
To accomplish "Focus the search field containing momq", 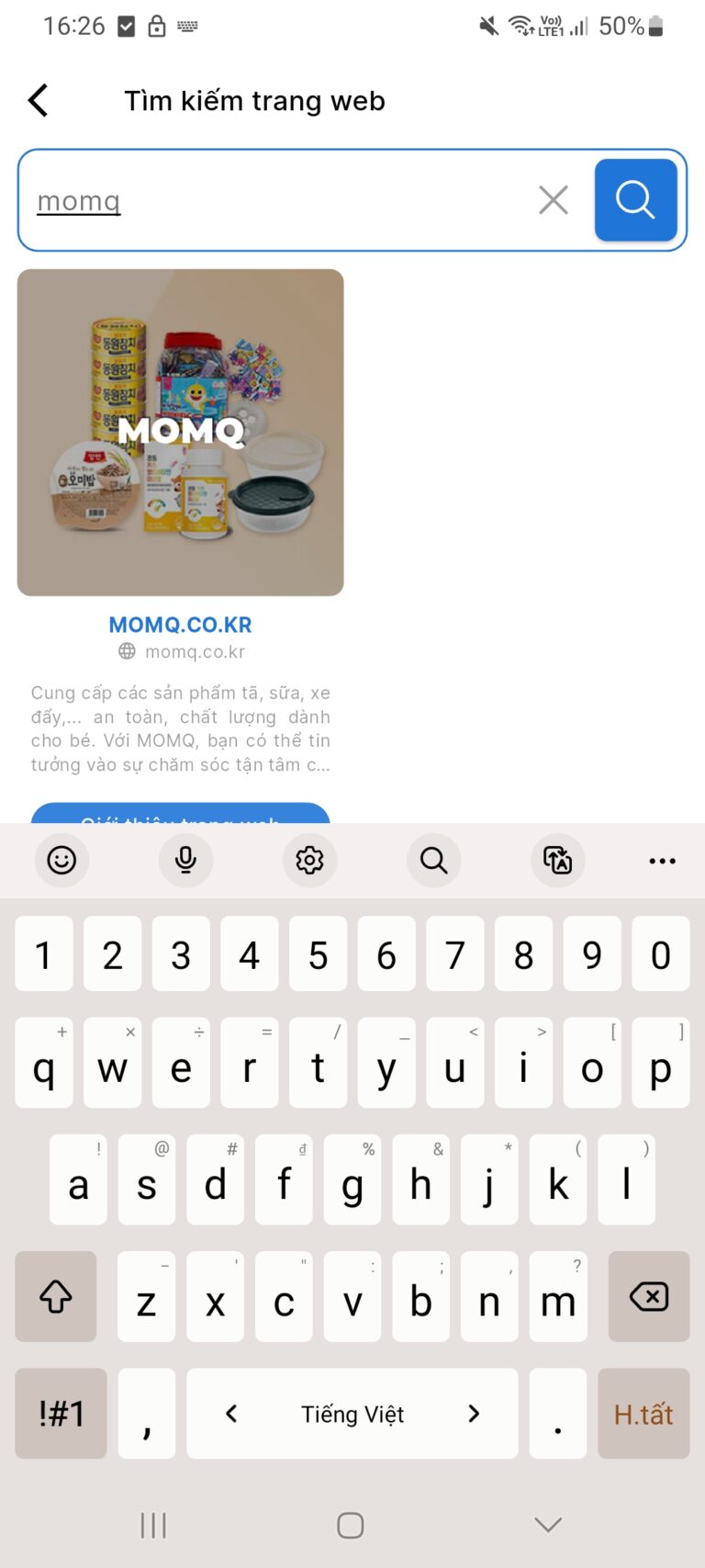I will 275,200.
